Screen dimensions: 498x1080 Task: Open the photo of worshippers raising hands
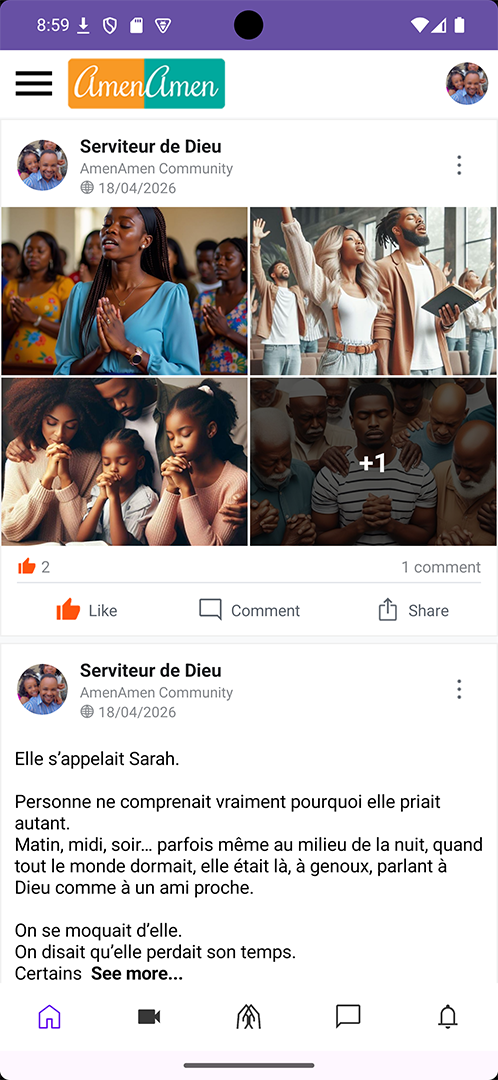pyautogui.click(x=373, y=291)
